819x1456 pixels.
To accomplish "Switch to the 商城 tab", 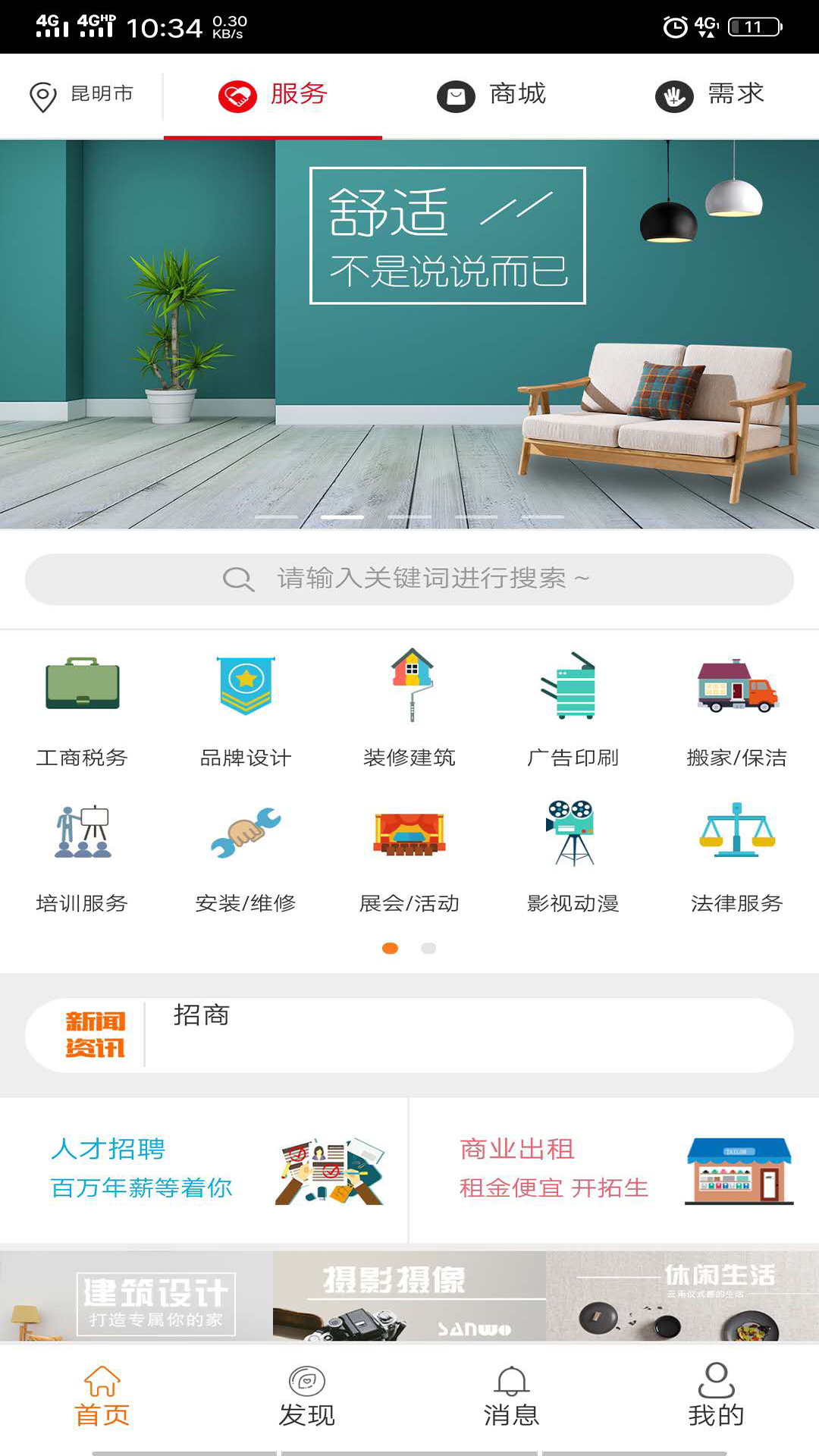I will pos(491,95).
